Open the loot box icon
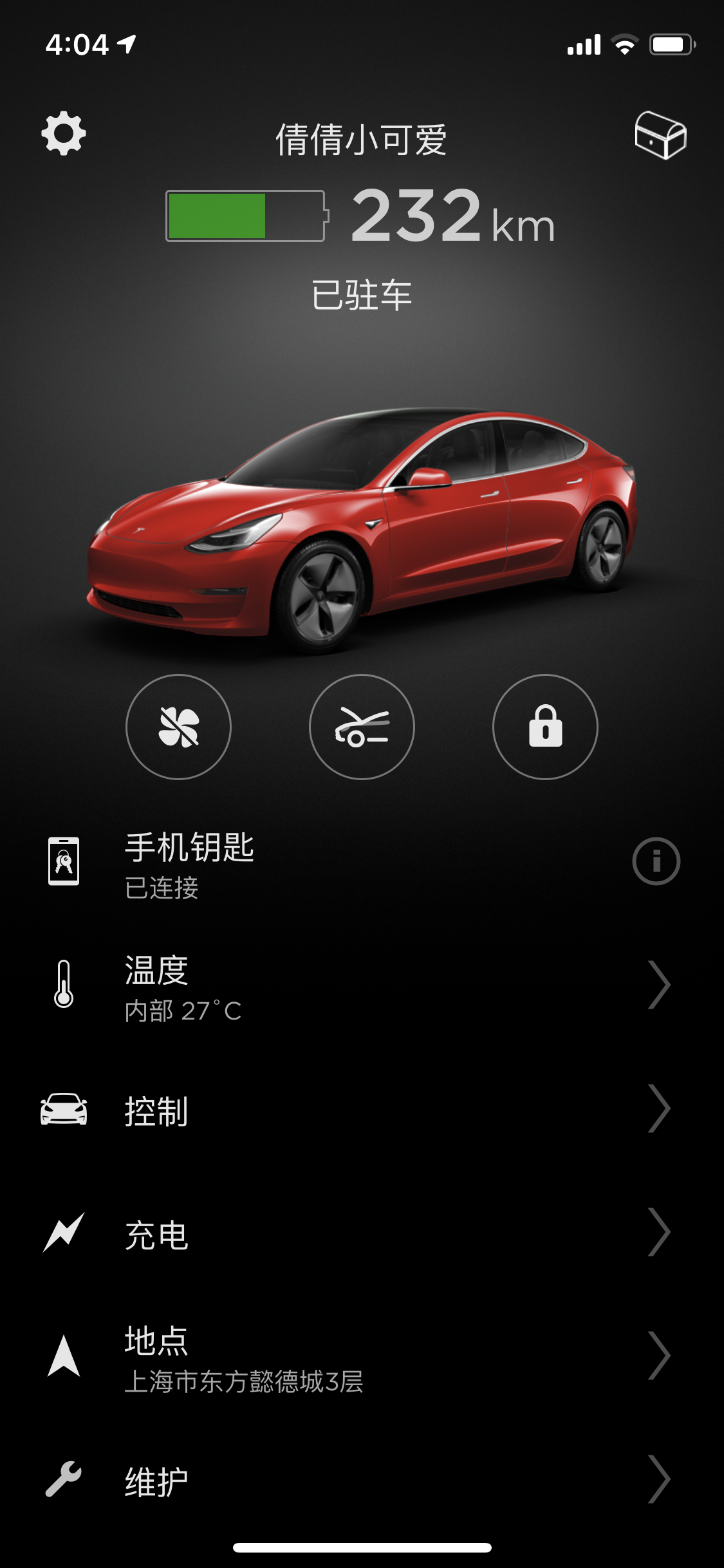724x1568 pixels. [x=660, y=135]
